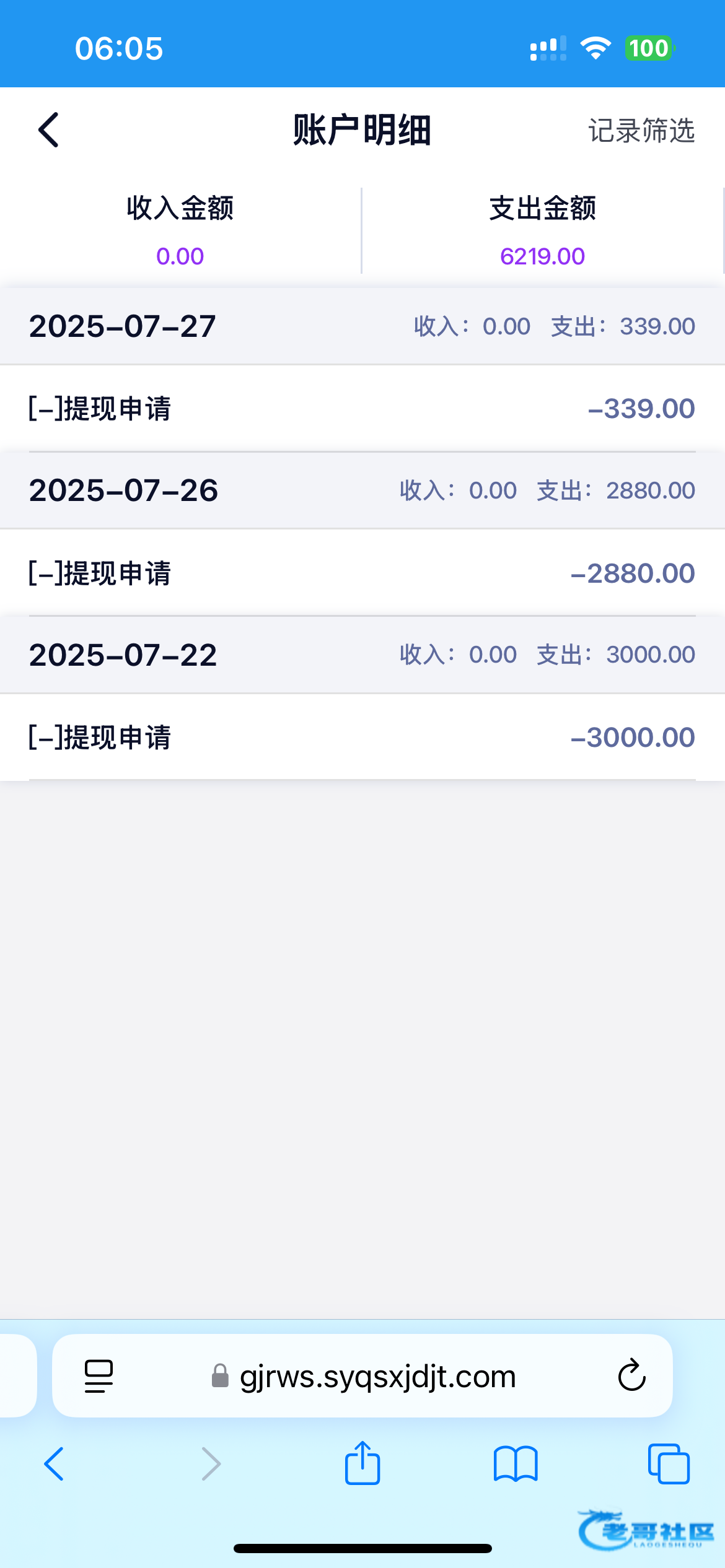Navigate back using the browser back arrow
Image resolution: width=725 pixels, height=1568 pixels.
(x=54, y=1464)
